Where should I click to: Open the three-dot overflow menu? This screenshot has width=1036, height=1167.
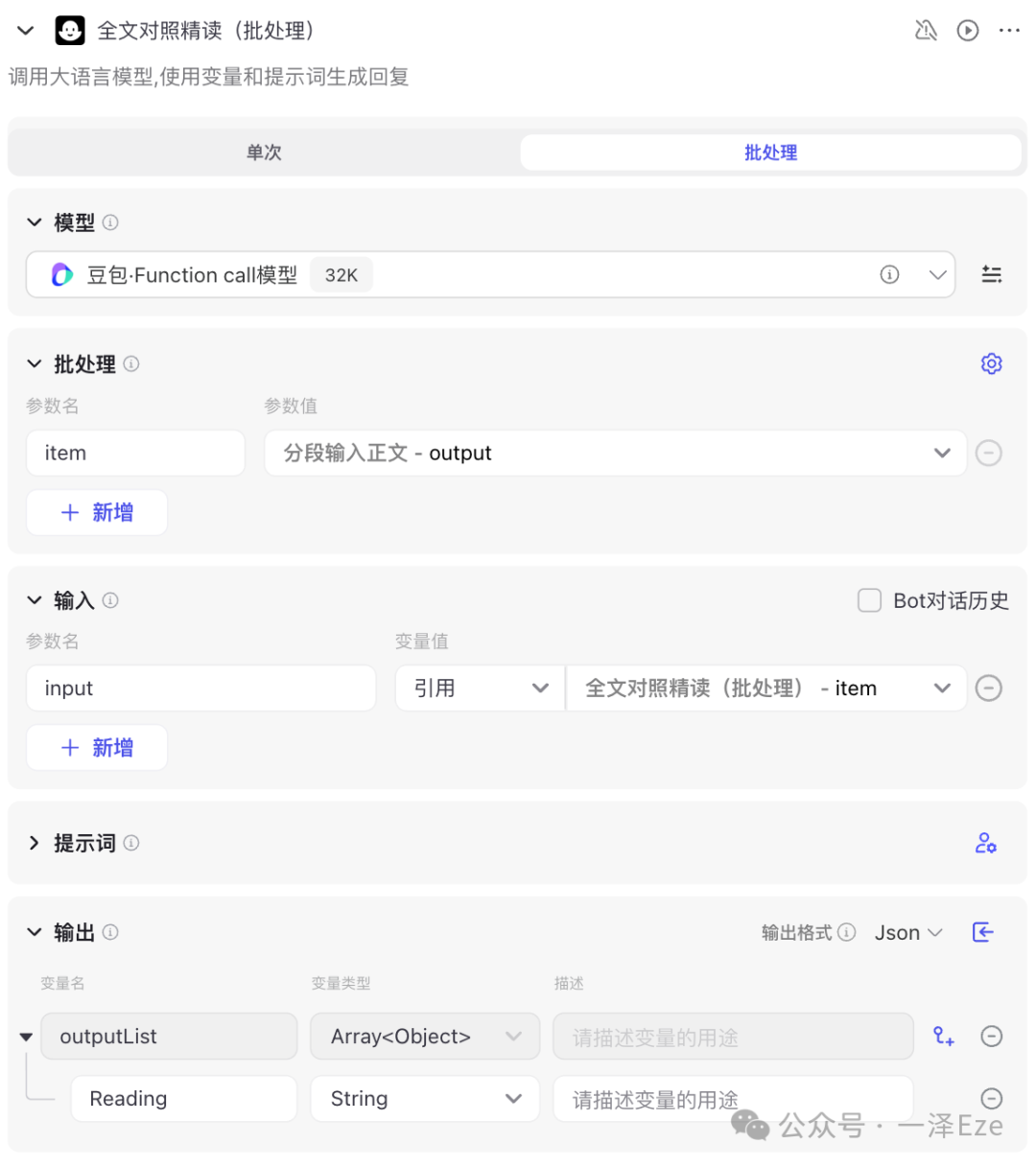1009,31
